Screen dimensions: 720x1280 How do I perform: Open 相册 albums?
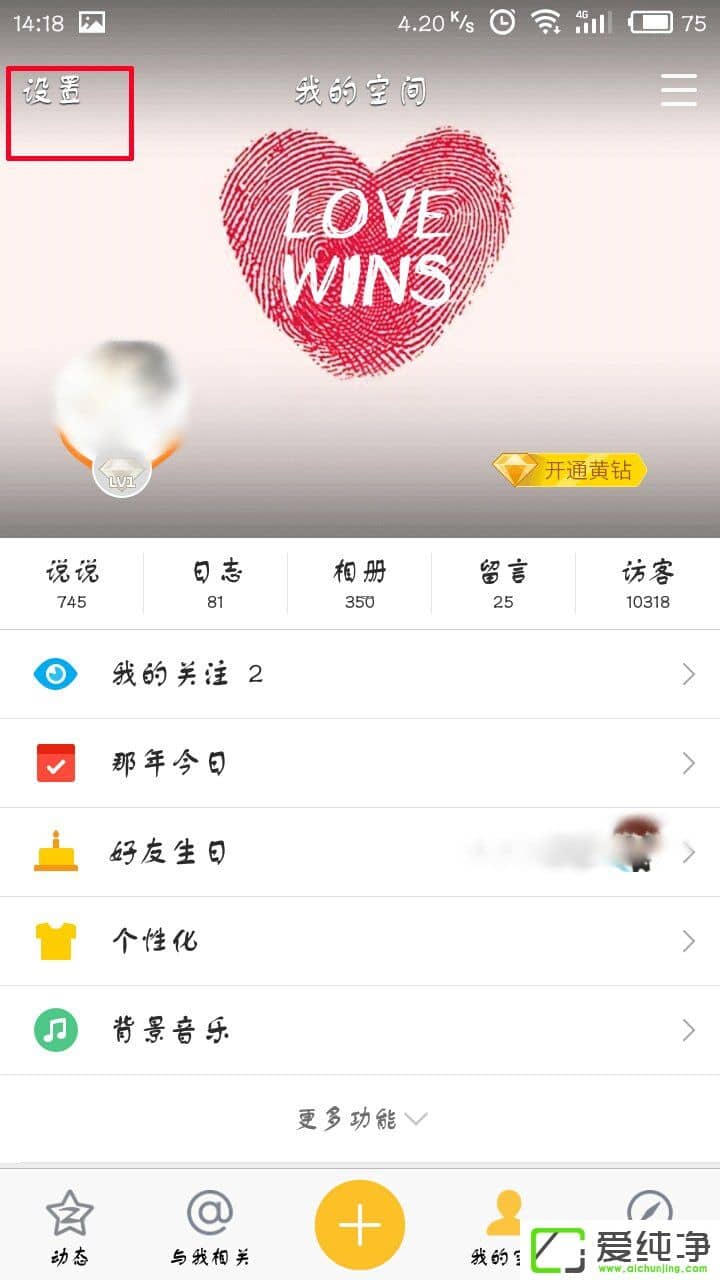360,584
